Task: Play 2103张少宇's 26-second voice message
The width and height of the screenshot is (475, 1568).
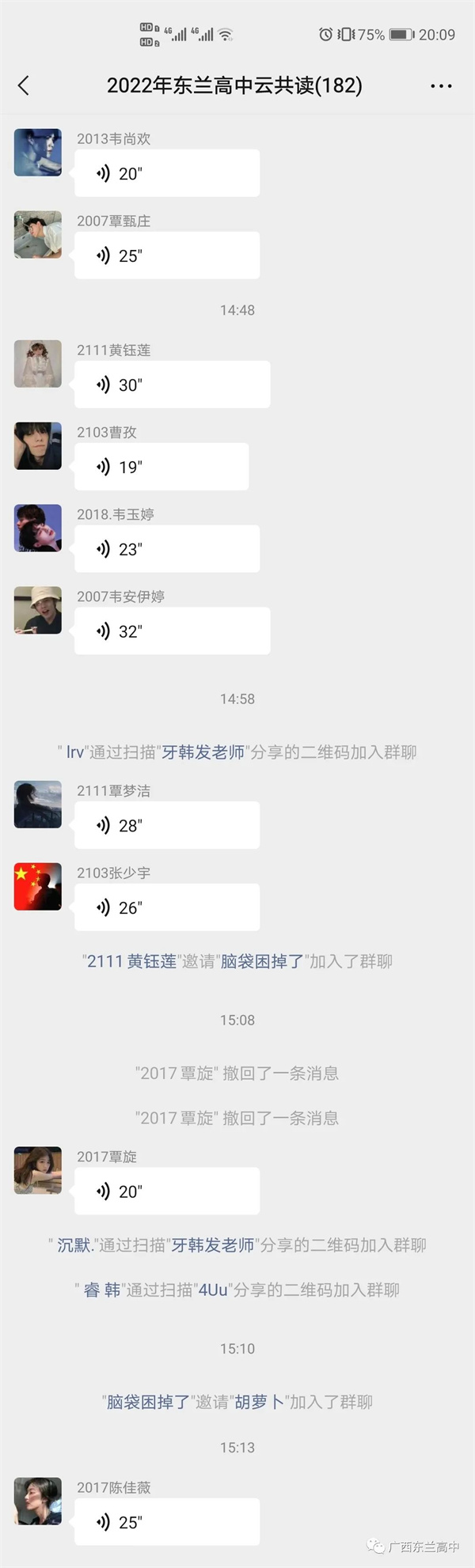Action: point(166,907)
